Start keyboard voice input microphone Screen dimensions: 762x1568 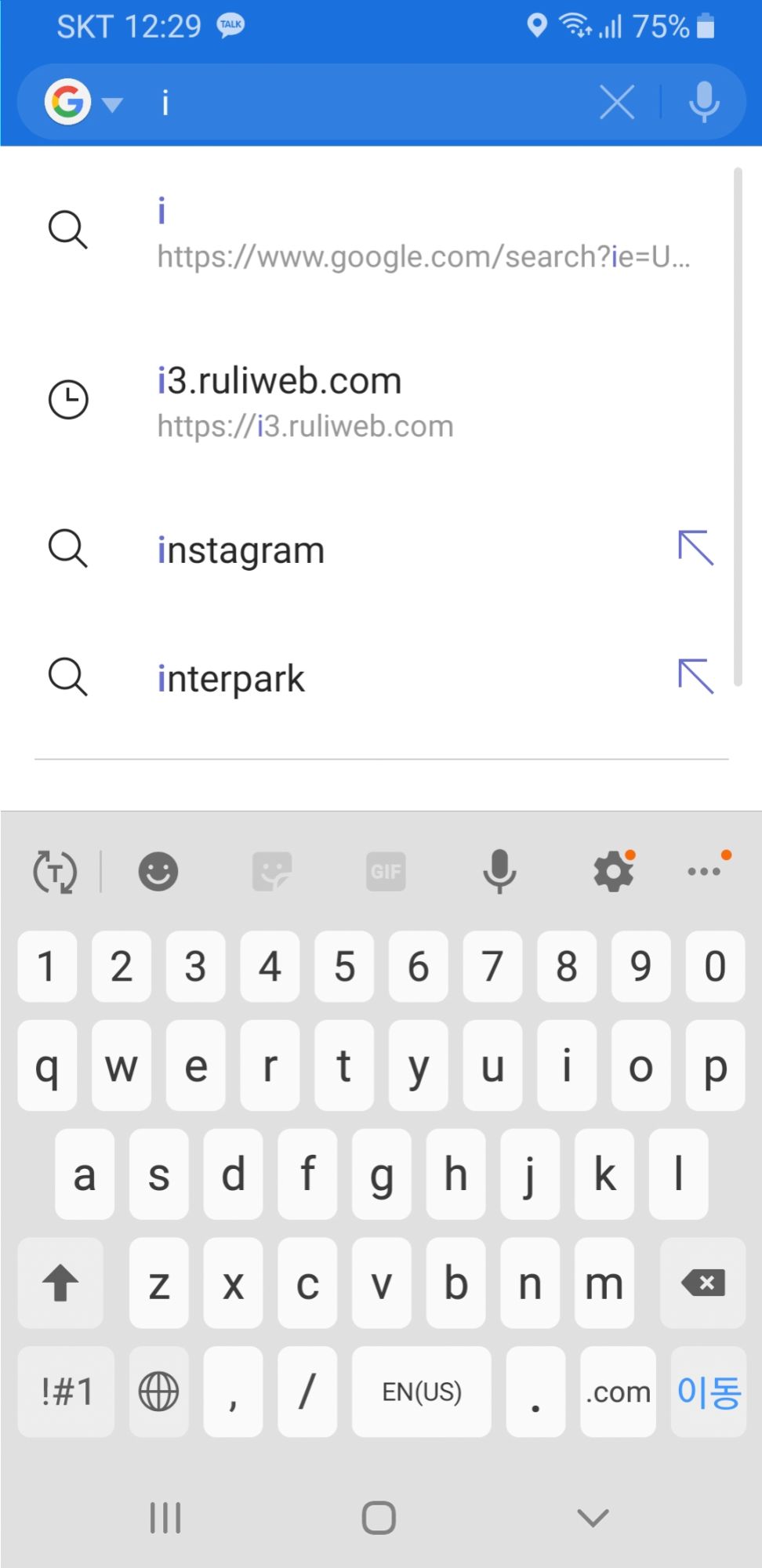click(x=499, y=872)
